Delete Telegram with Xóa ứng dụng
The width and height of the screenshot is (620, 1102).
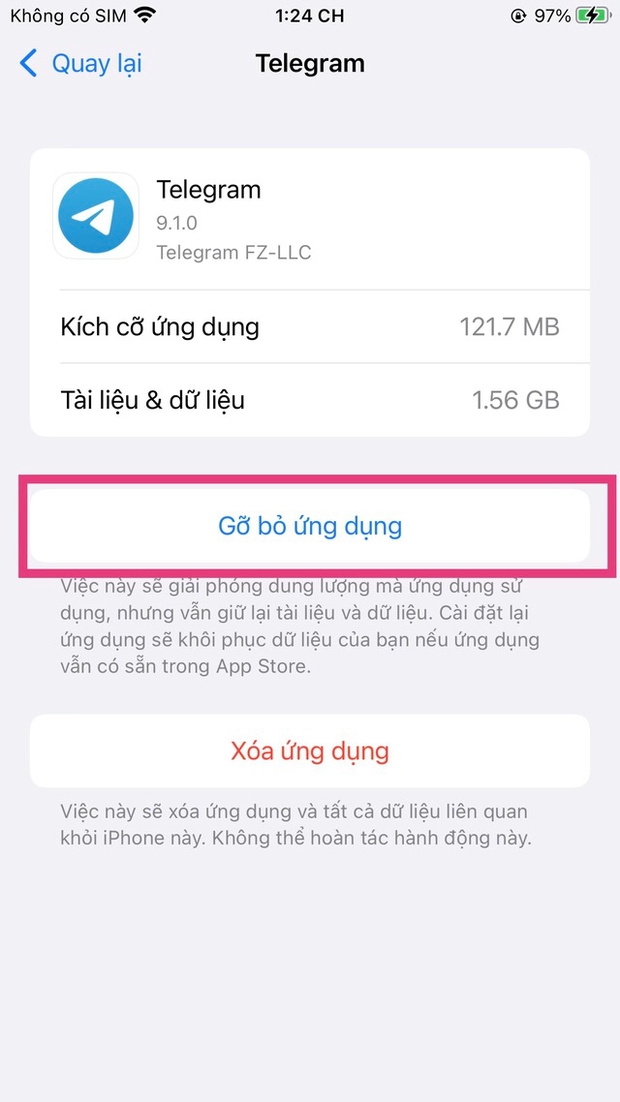tap(310, 750)
